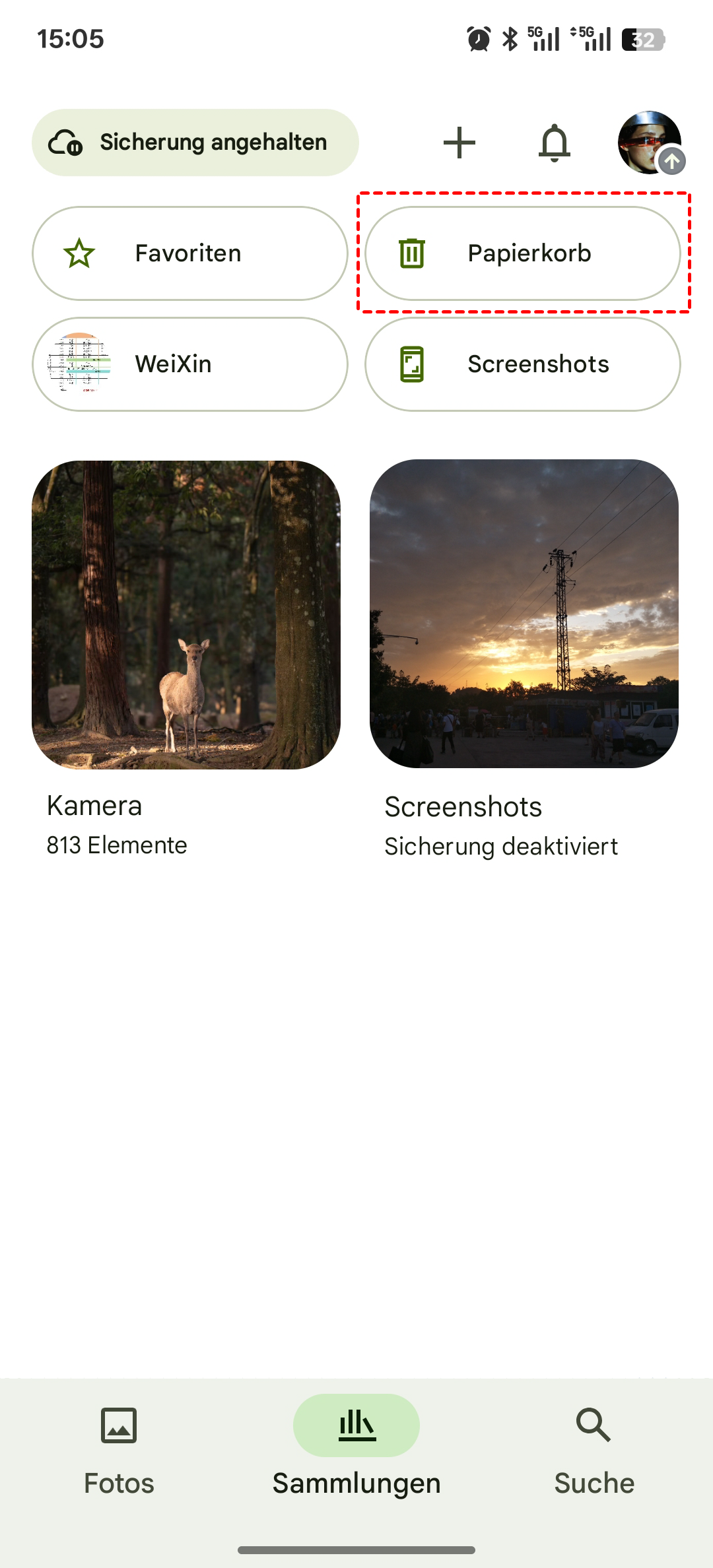The width and height of the screenshot is (713, 1568).
Task: Open the notifications bell
Action: click(555, 143)
